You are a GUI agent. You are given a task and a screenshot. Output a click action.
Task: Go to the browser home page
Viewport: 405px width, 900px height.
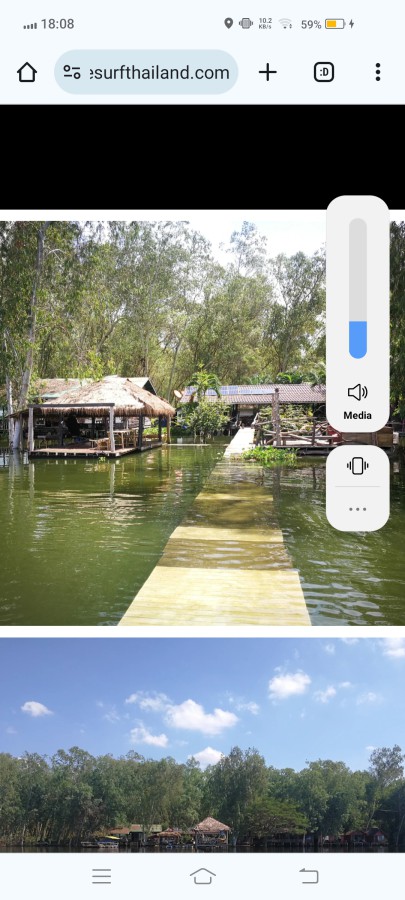pos(27,72)
